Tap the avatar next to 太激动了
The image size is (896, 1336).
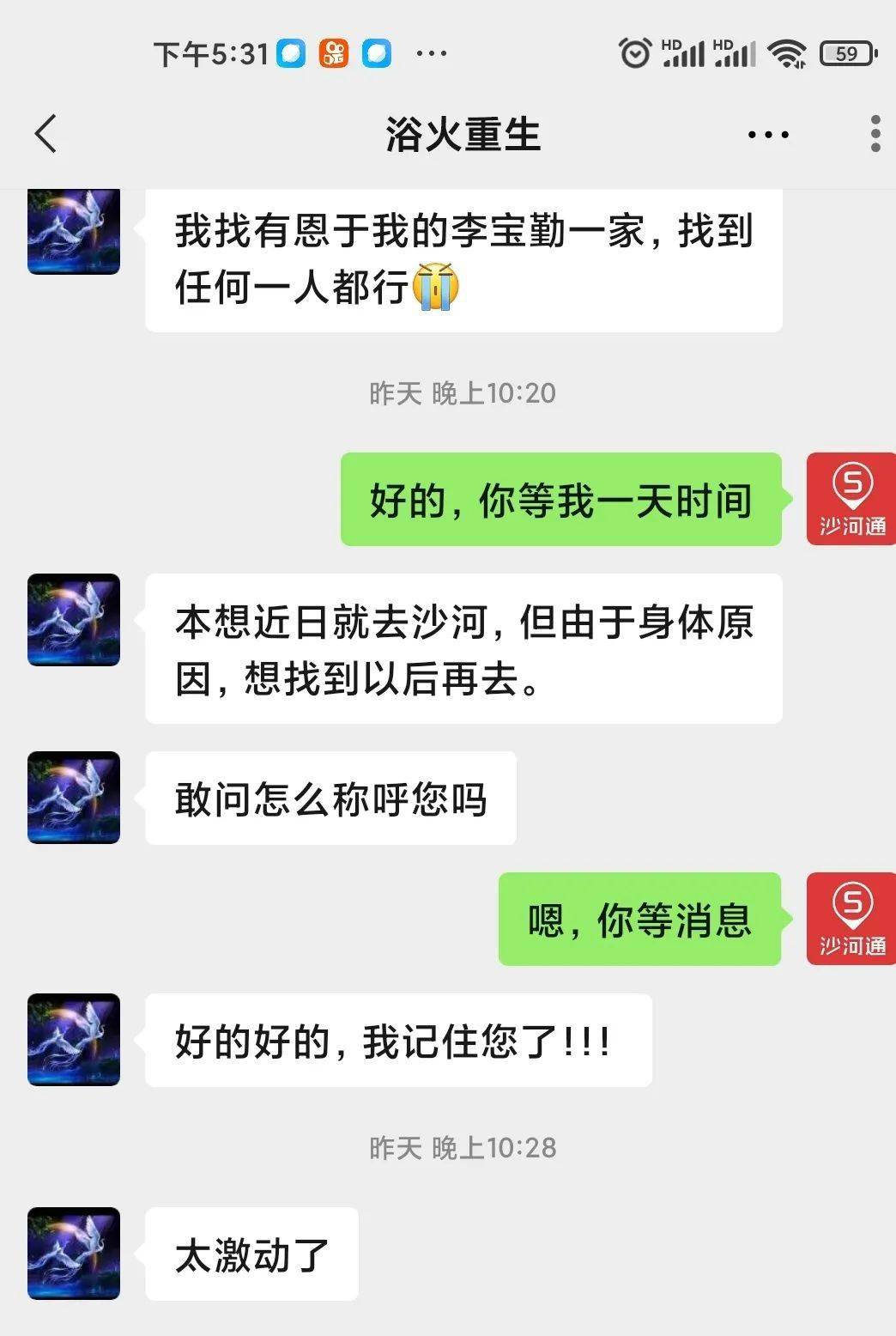74,1253
